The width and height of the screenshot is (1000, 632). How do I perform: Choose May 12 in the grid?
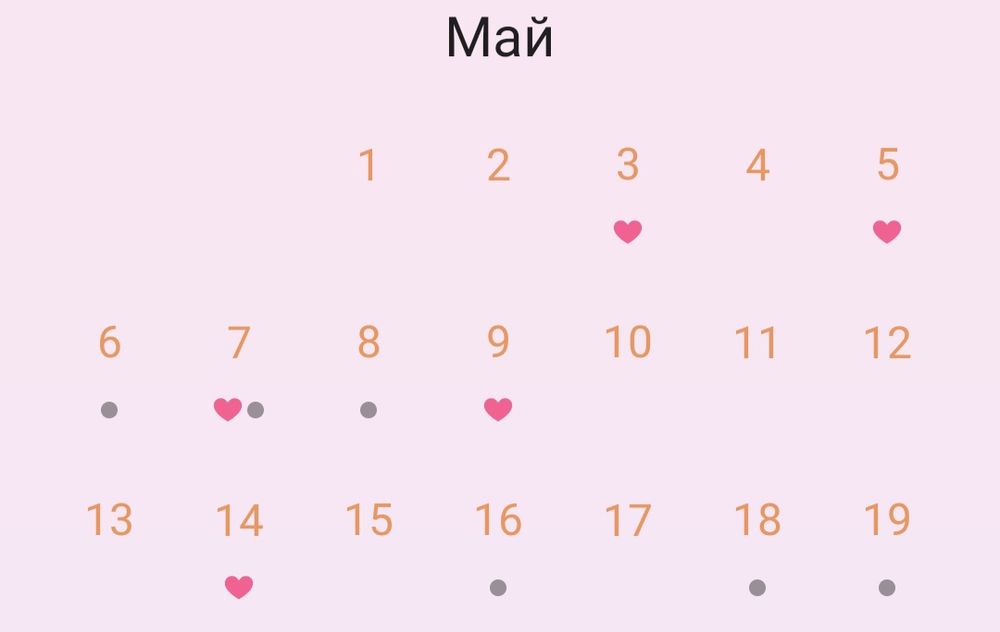887,343
